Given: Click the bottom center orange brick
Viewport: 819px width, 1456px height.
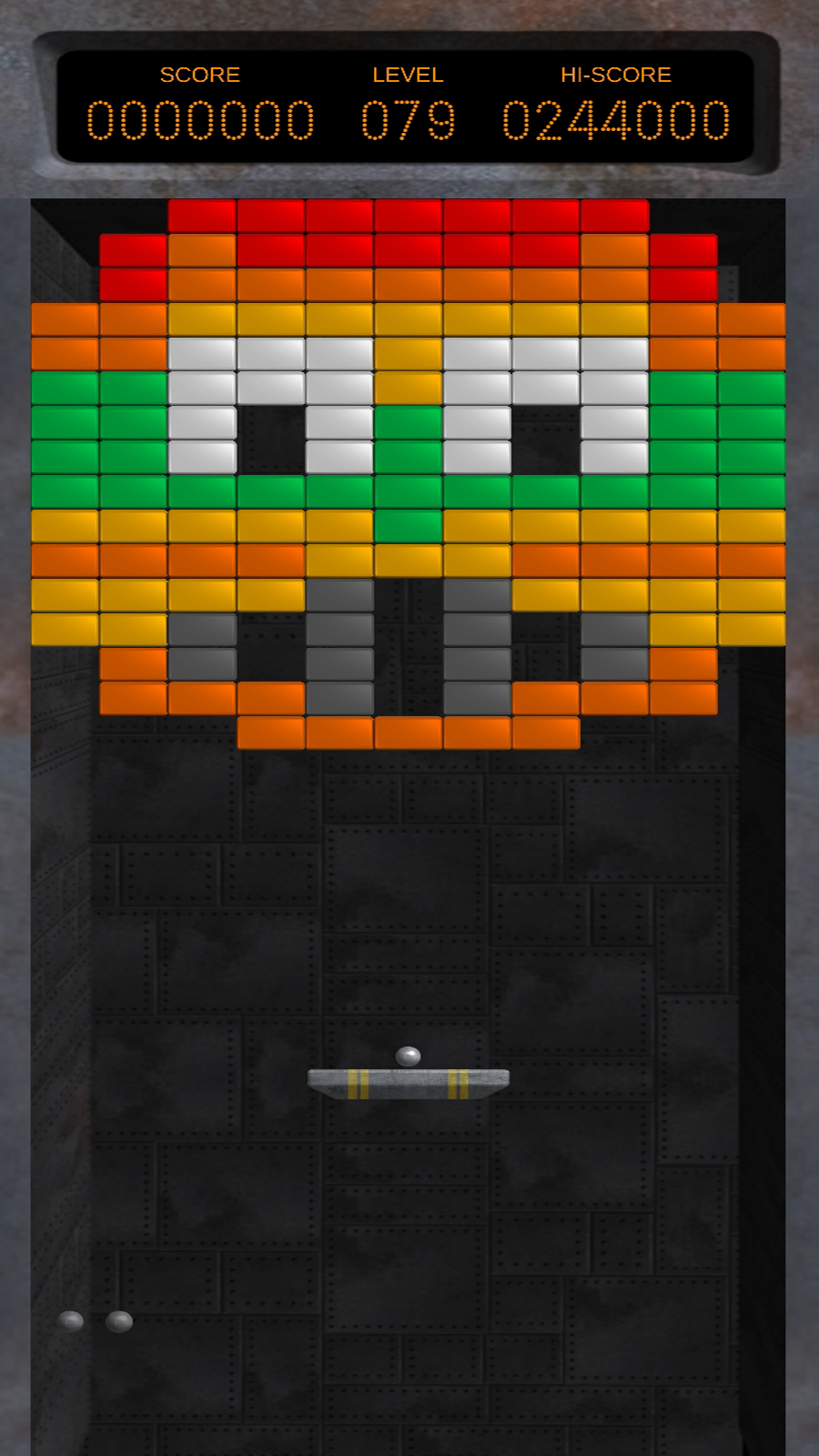Looking at the screenshot, I should [x=409, y=733].
